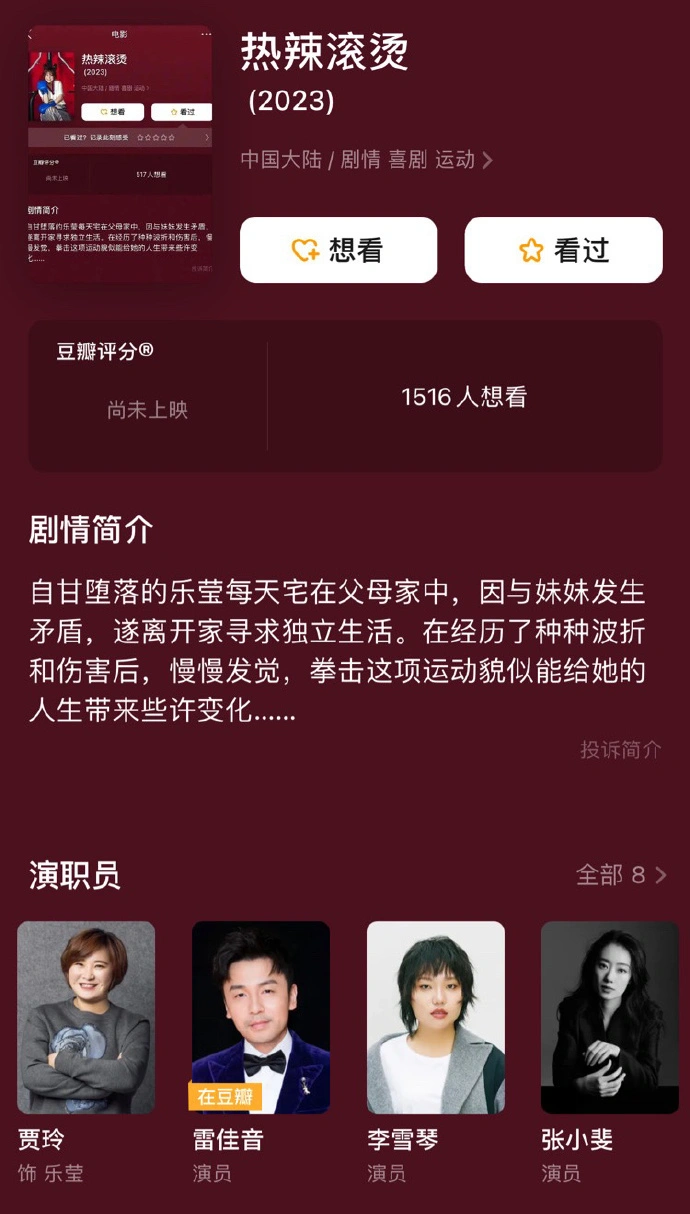Open the 中国大陆 / 剧情 喜剧 运动 details
Image resolution: width=690 pixels, height=1214 pixels.
tap(366, 160)
